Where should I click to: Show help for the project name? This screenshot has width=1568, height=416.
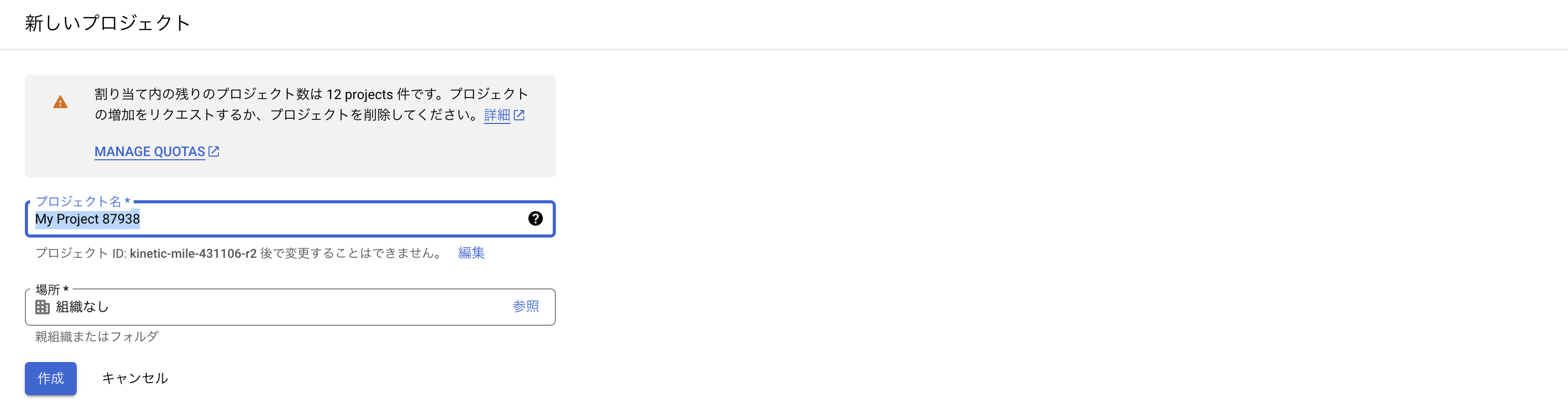pos(535,219)
